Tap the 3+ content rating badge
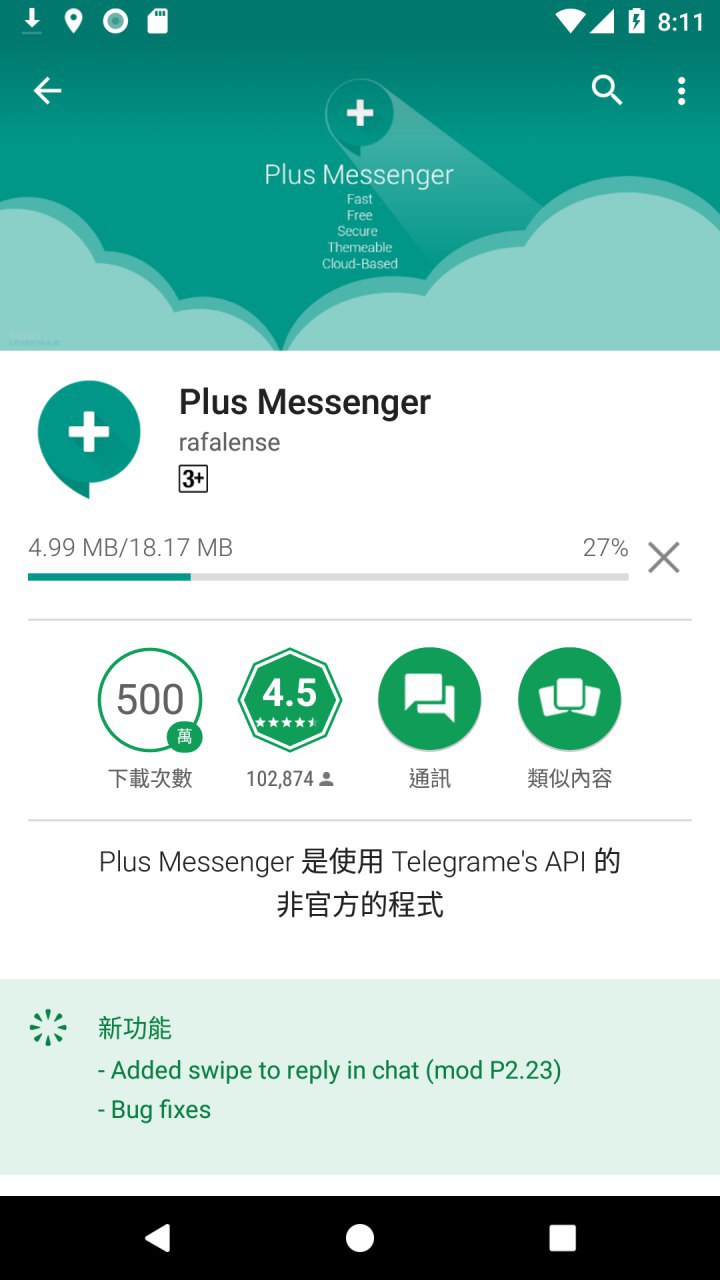Viewport: 720px width, 1280px height. [193, 479]
